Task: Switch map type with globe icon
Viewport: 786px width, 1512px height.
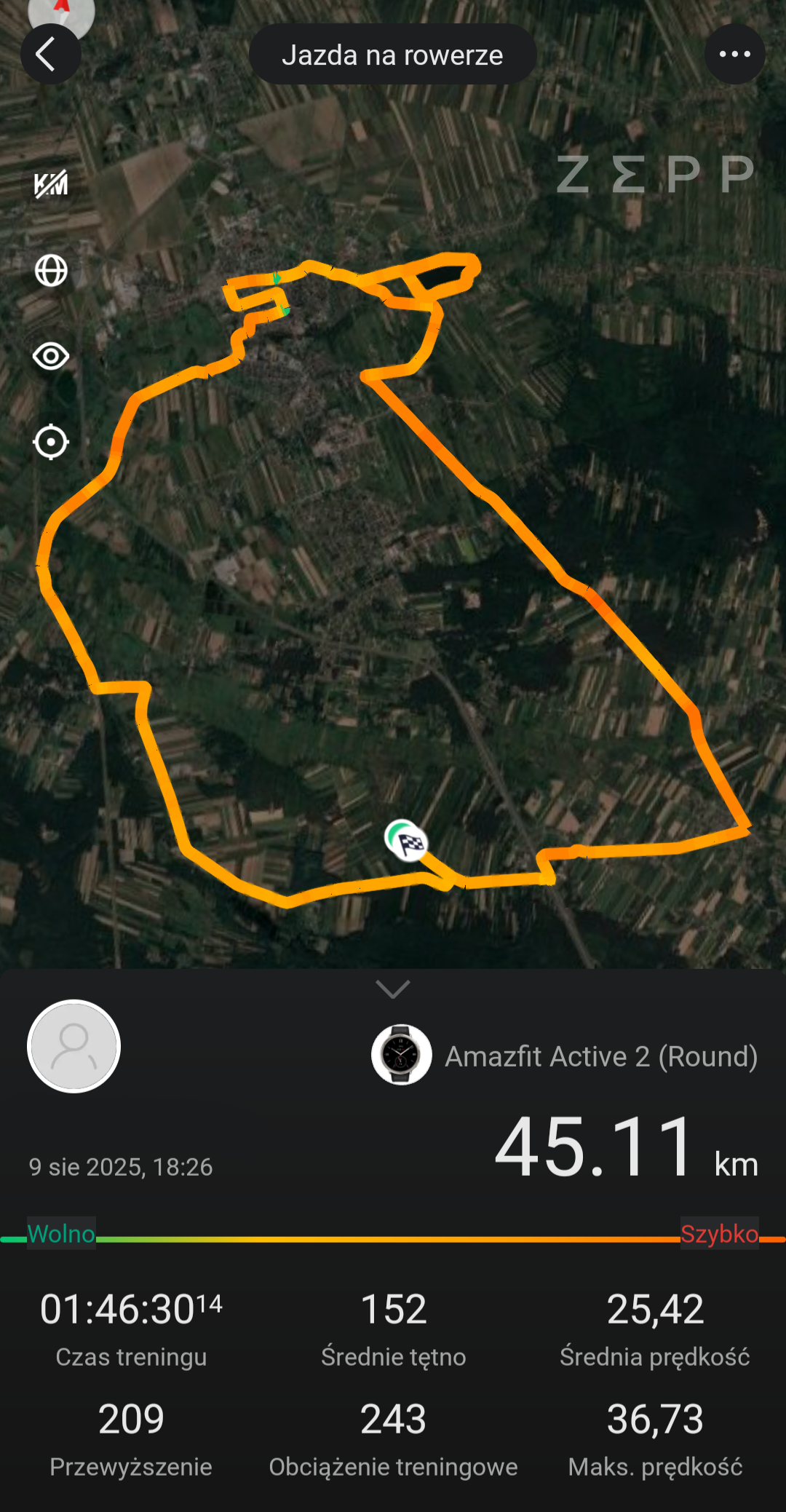Action: tap(51, 271)
